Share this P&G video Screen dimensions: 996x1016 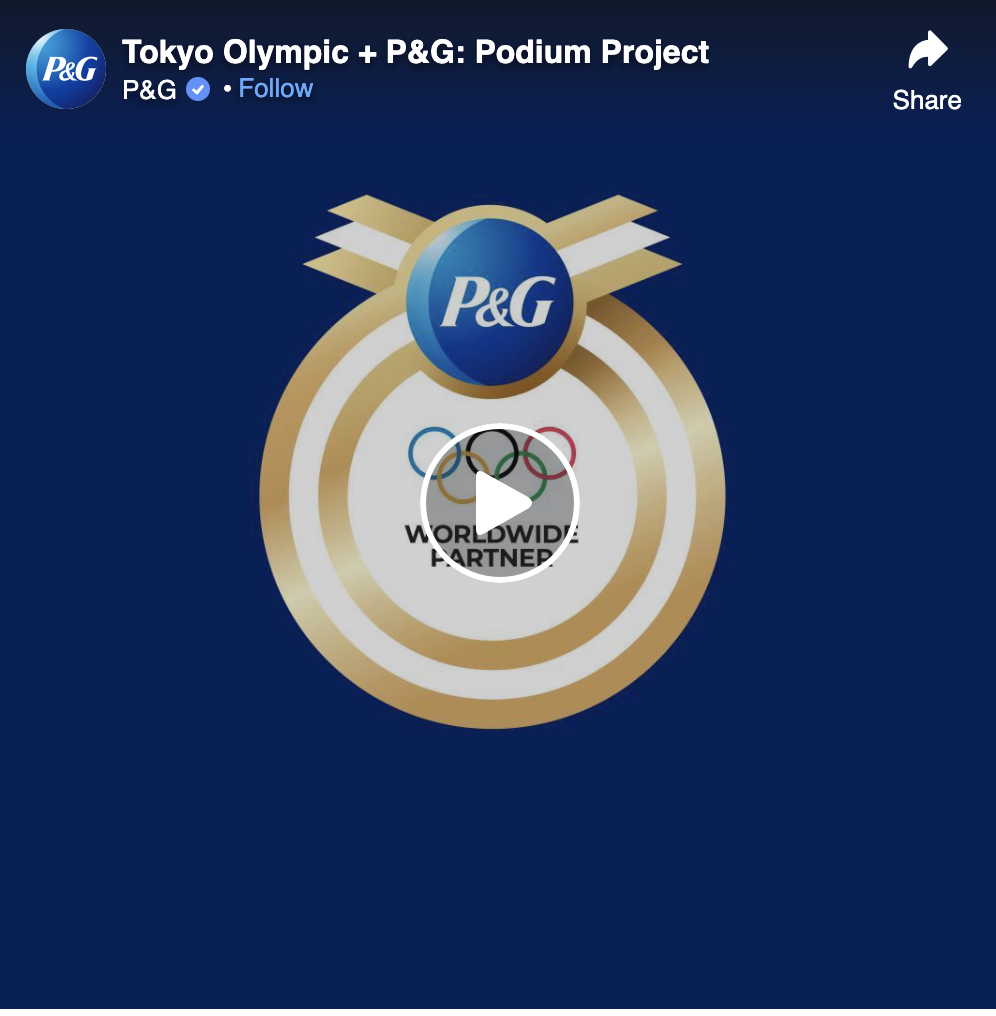pos(926,72)
